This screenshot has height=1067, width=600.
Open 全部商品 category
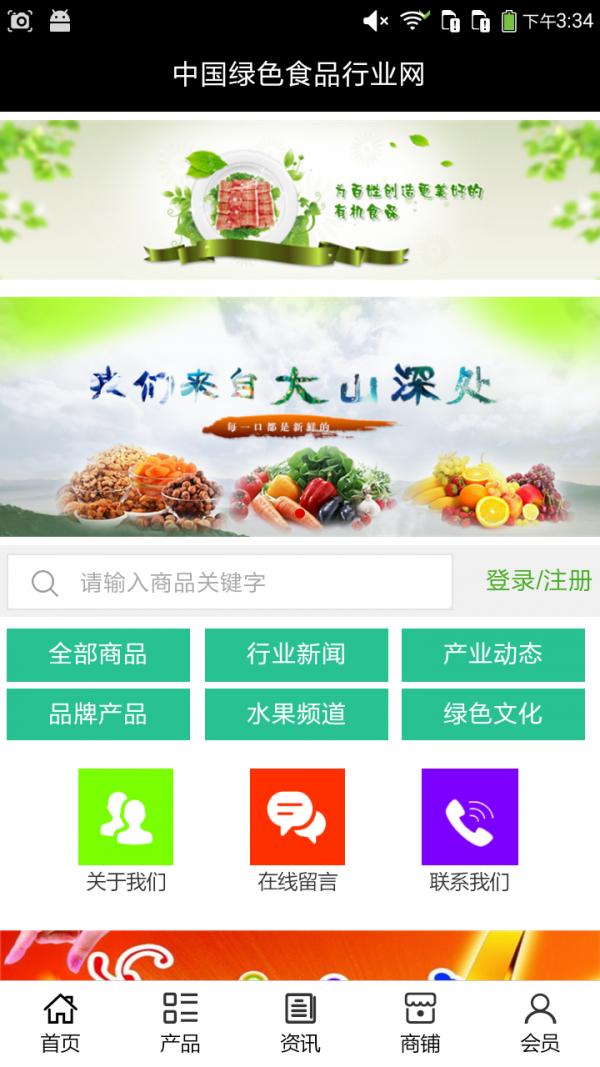(x=98, y=655)
